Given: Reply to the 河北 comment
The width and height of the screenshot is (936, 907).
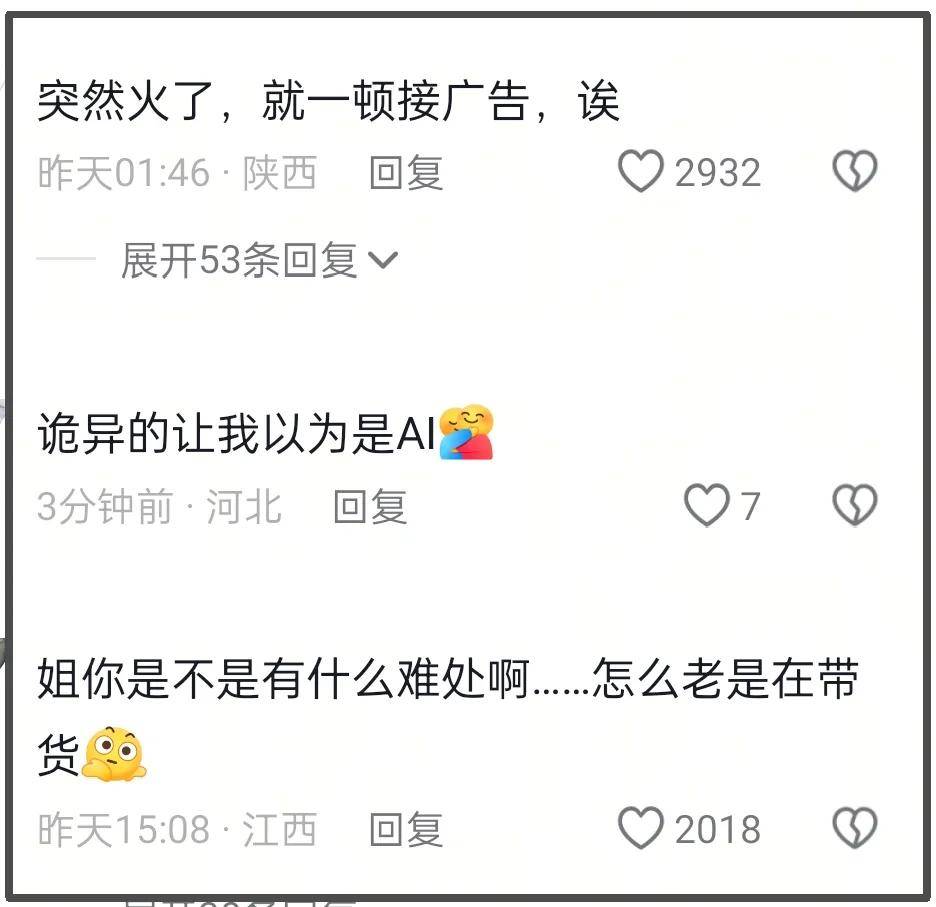Looking at the screenshot, I should [x=370, y=507].
